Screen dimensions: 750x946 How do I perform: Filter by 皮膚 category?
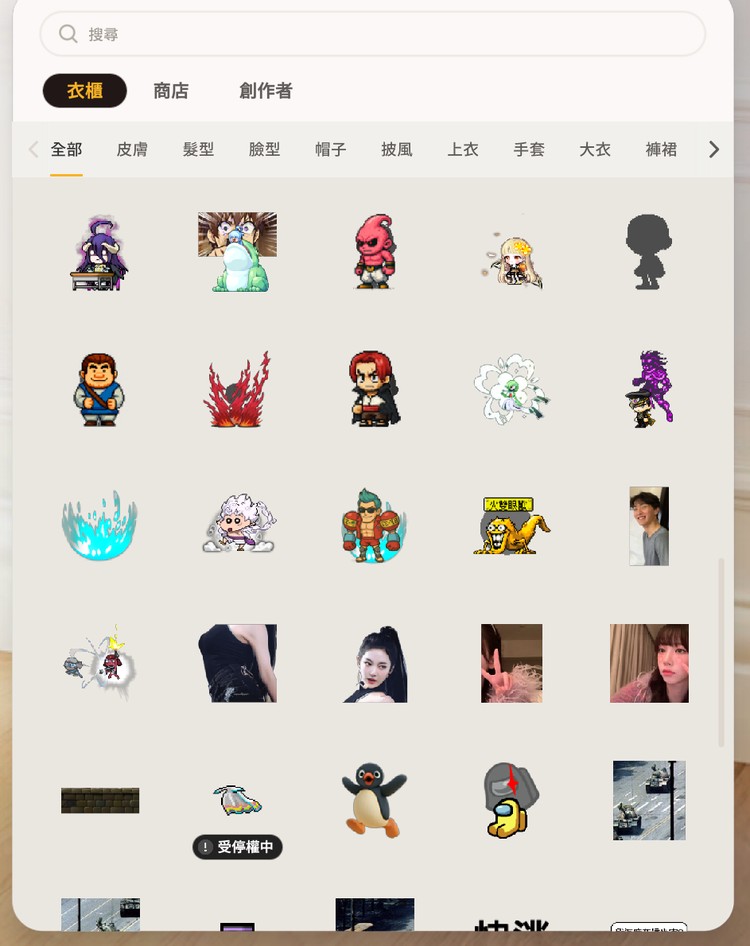coord(132,150)
